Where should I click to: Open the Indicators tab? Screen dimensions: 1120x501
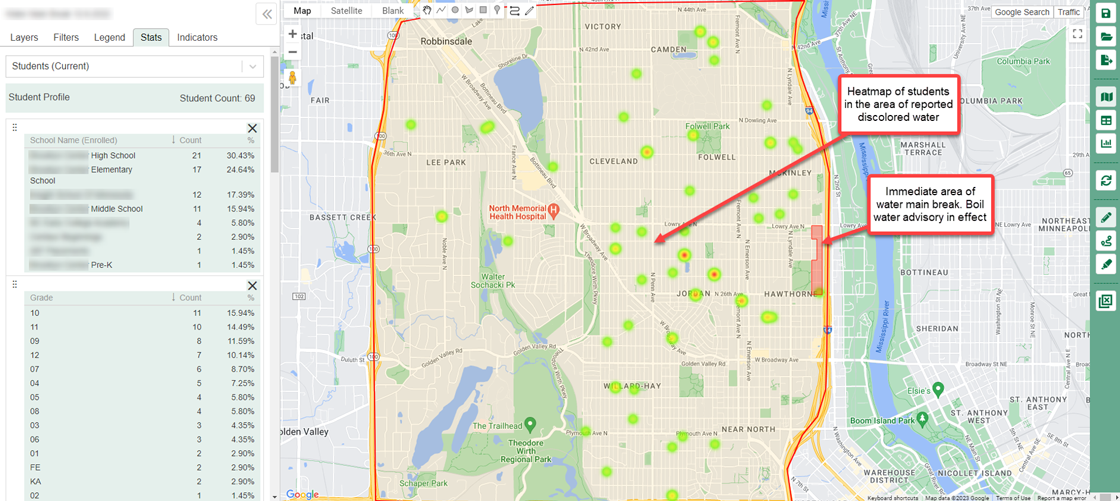pos(197,37)
